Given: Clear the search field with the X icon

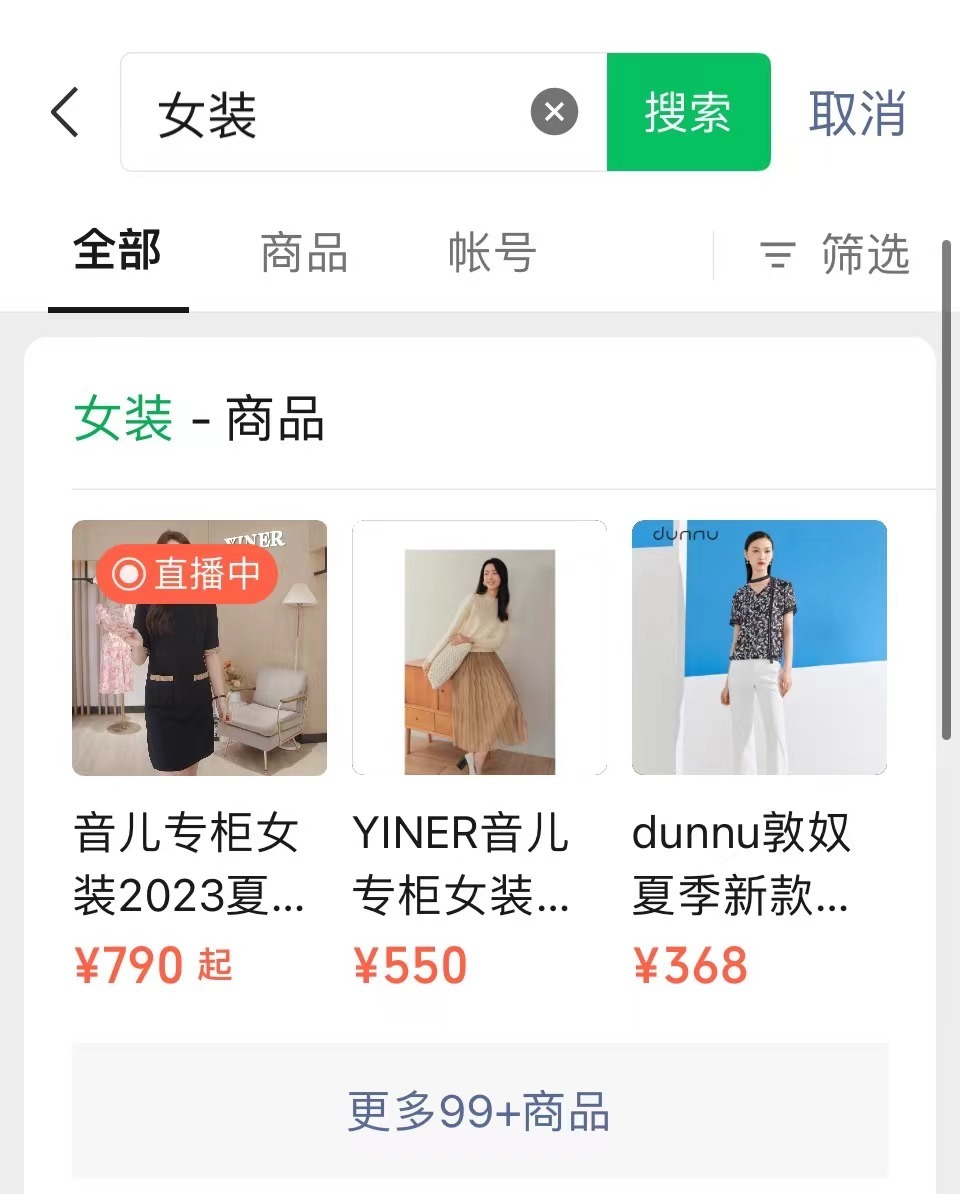Looking at the screenshot, I should point(554,112).
